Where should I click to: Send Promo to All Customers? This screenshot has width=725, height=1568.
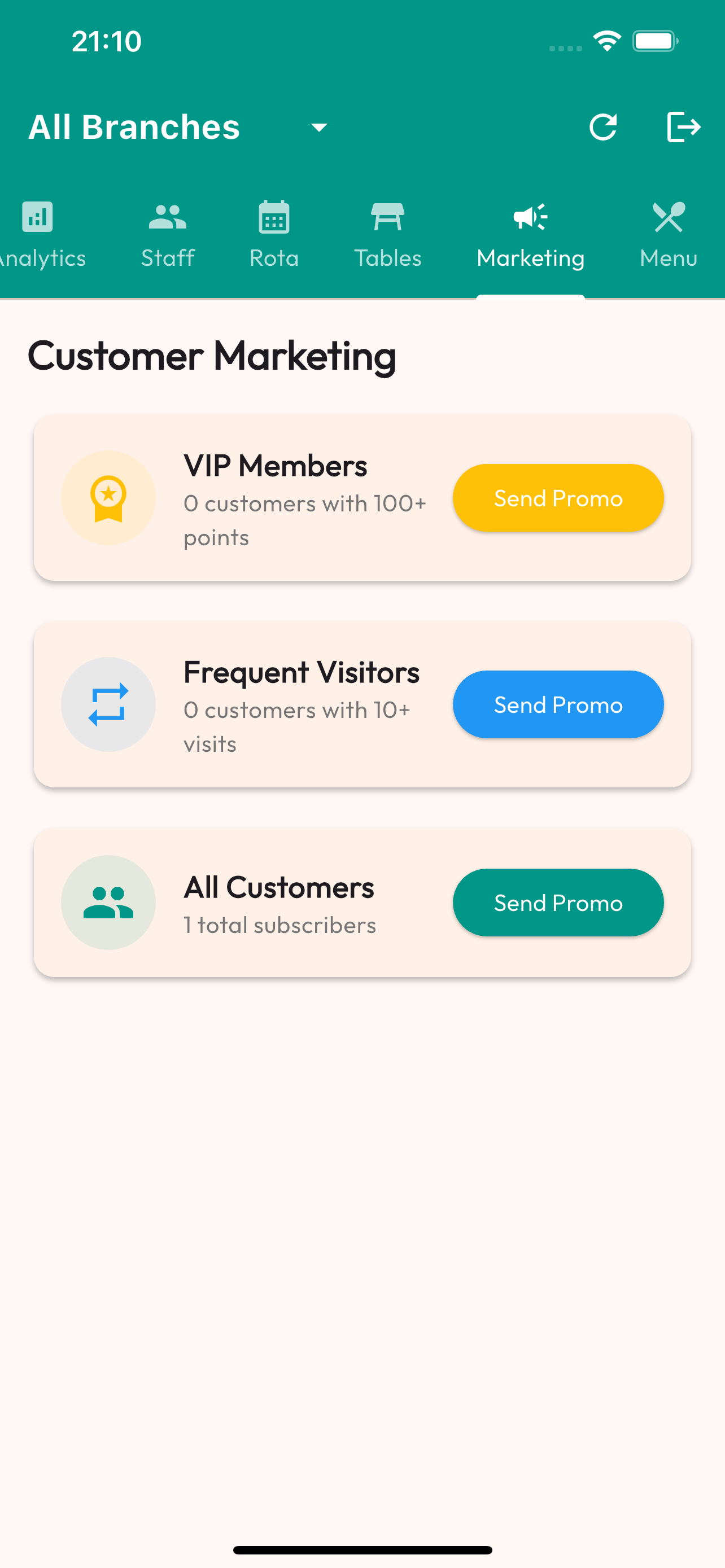[558, 902]
